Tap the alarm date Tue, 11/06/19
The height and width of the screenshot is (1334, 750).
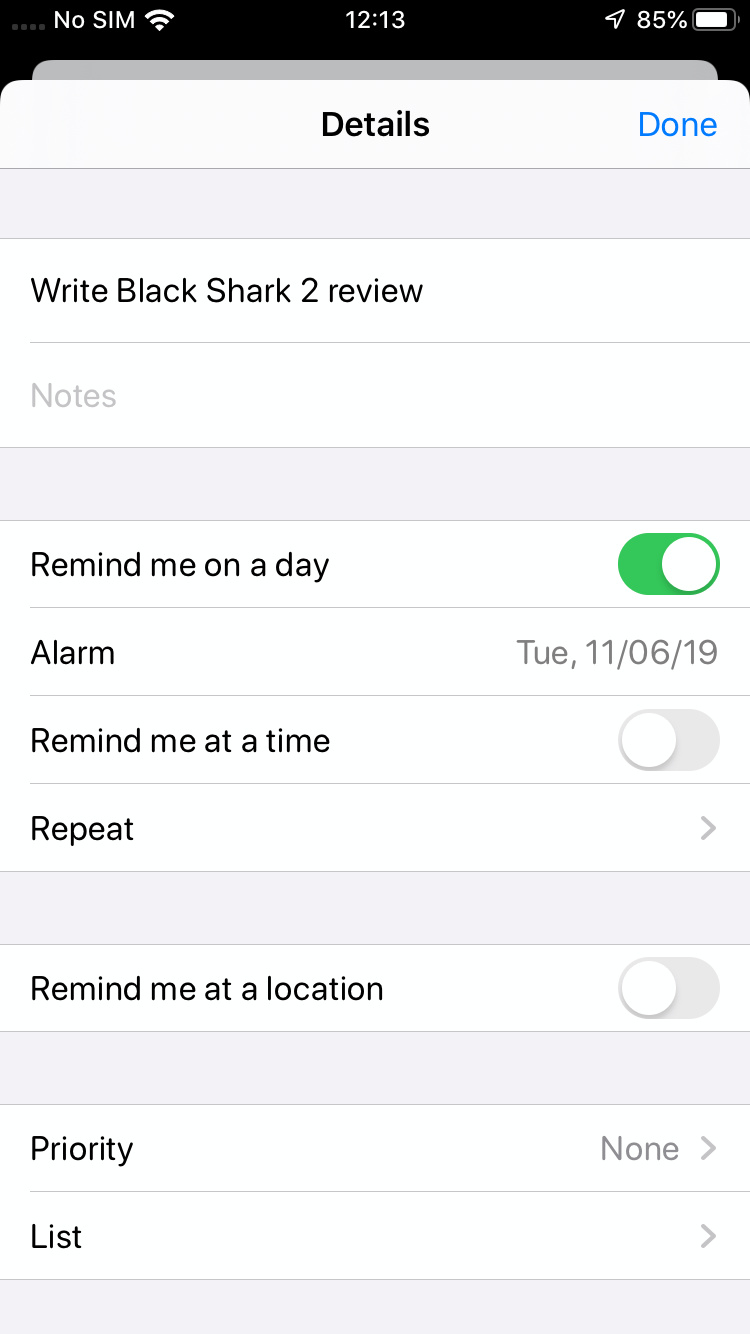(617, 652)
